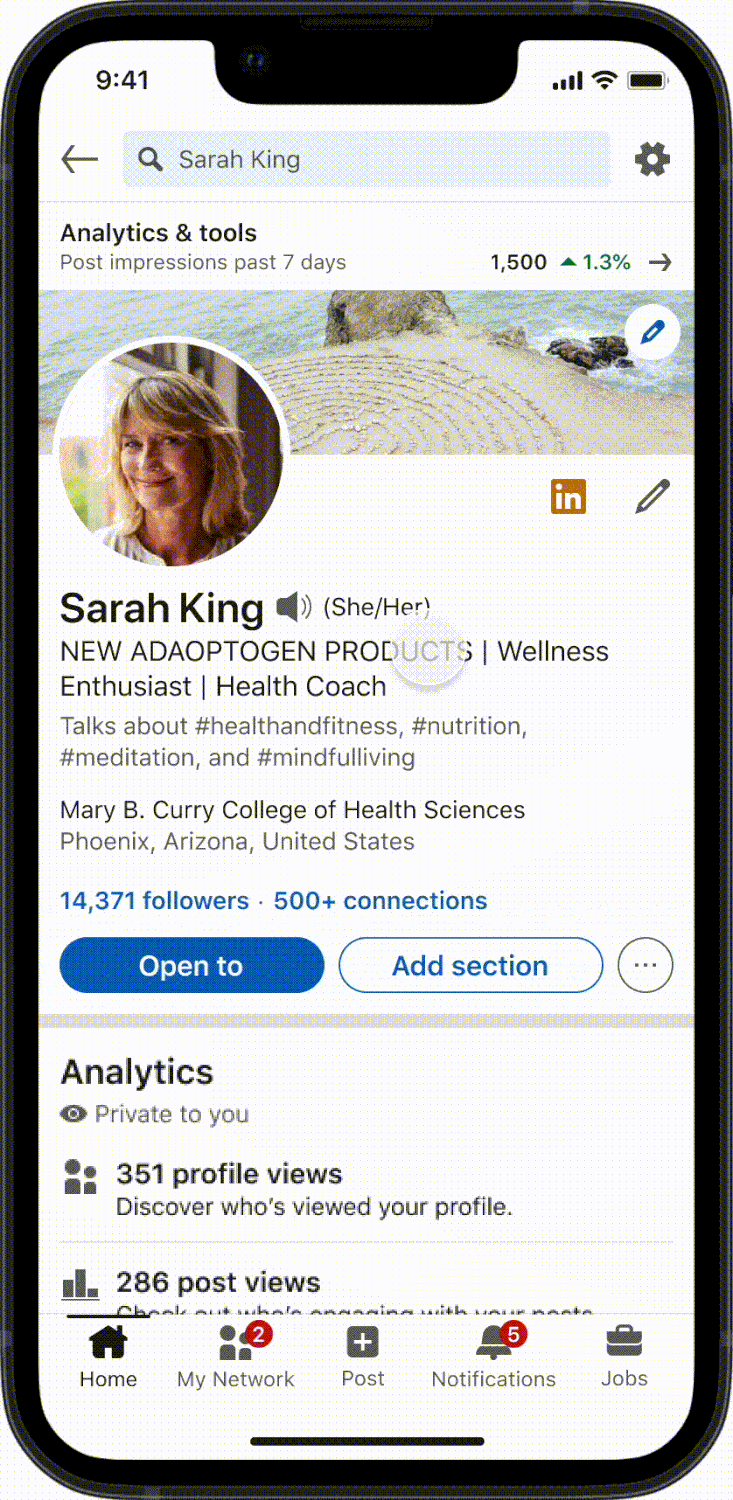Image resolution: width=733 pixels, height=1500 pixels.
Task: Create a new Post
Action: click(x=362, y=1356)
